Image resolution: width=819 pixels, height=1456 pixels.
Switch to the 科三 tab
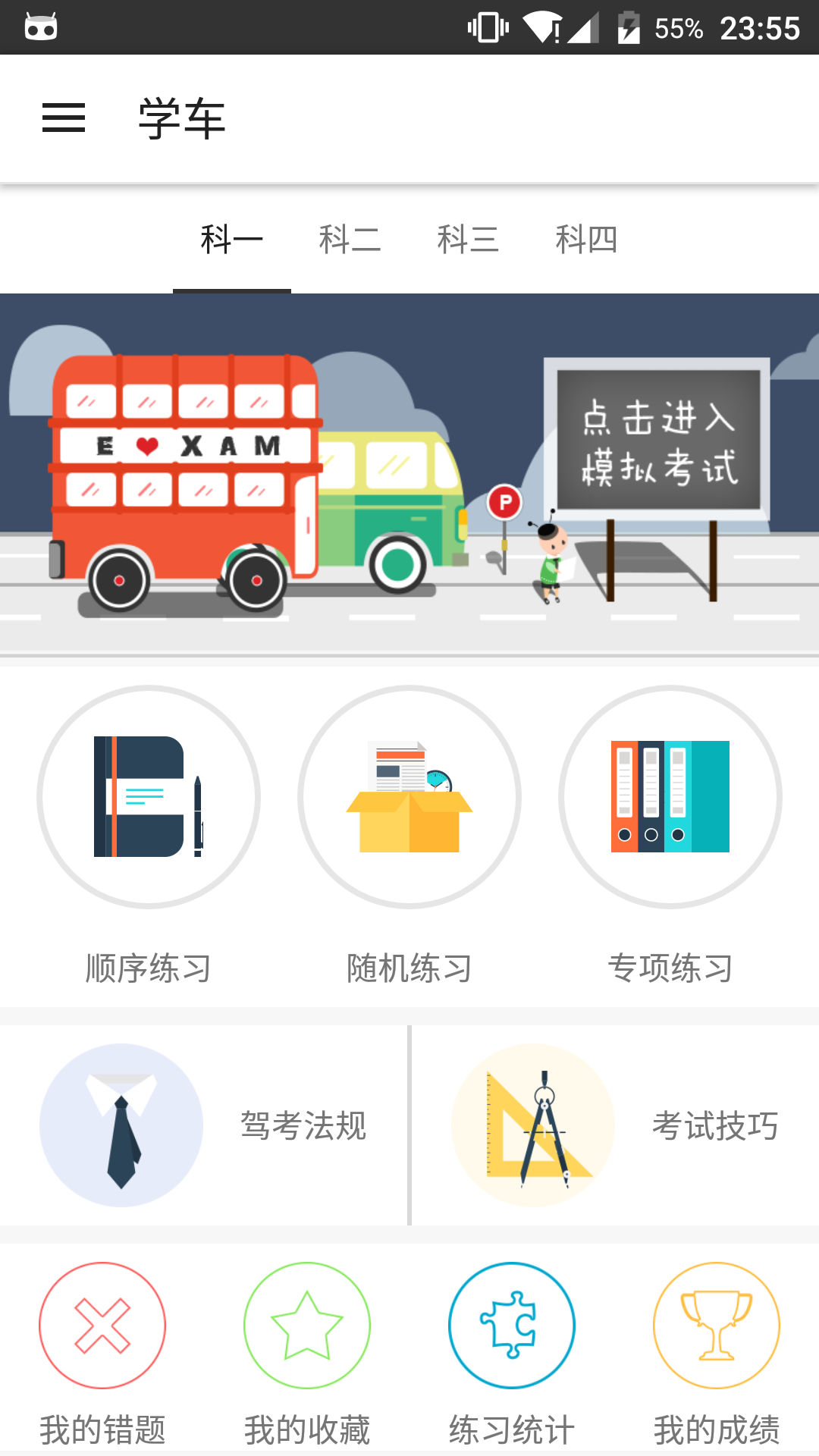coord(468,240)
